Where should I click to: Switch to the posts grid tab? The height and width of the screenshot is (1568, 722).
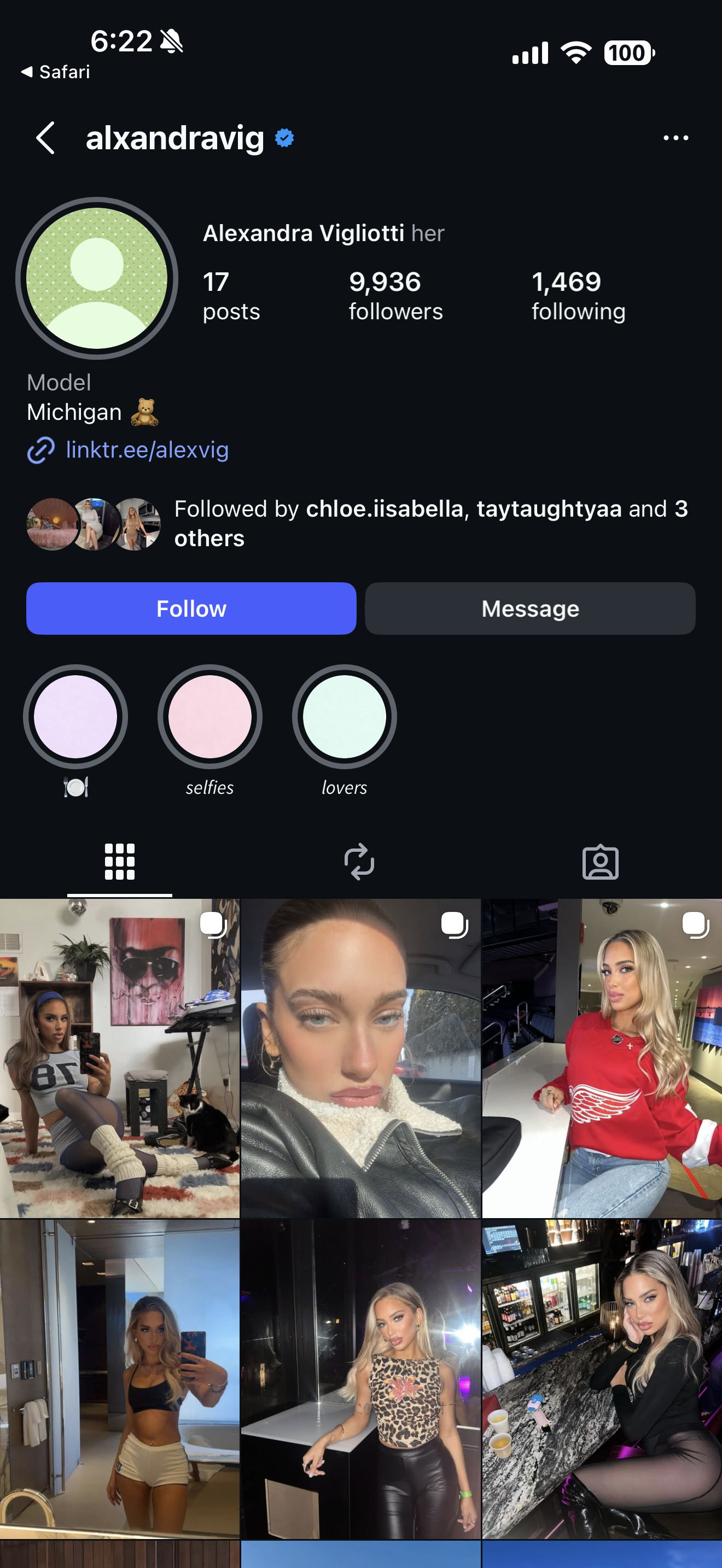tap(119, 861)
